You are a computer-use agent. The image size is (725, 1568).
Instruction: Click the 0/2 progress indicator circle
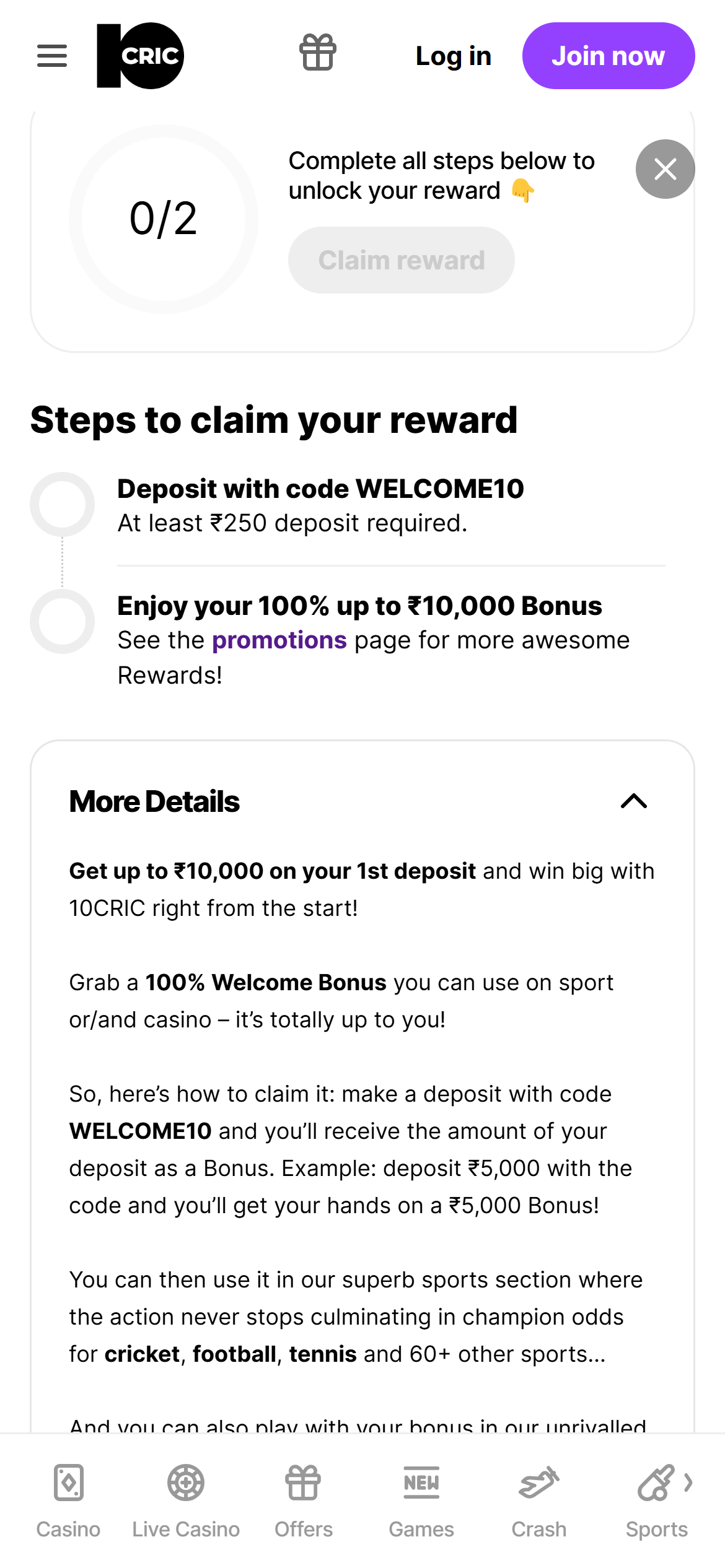click(164, 218)
